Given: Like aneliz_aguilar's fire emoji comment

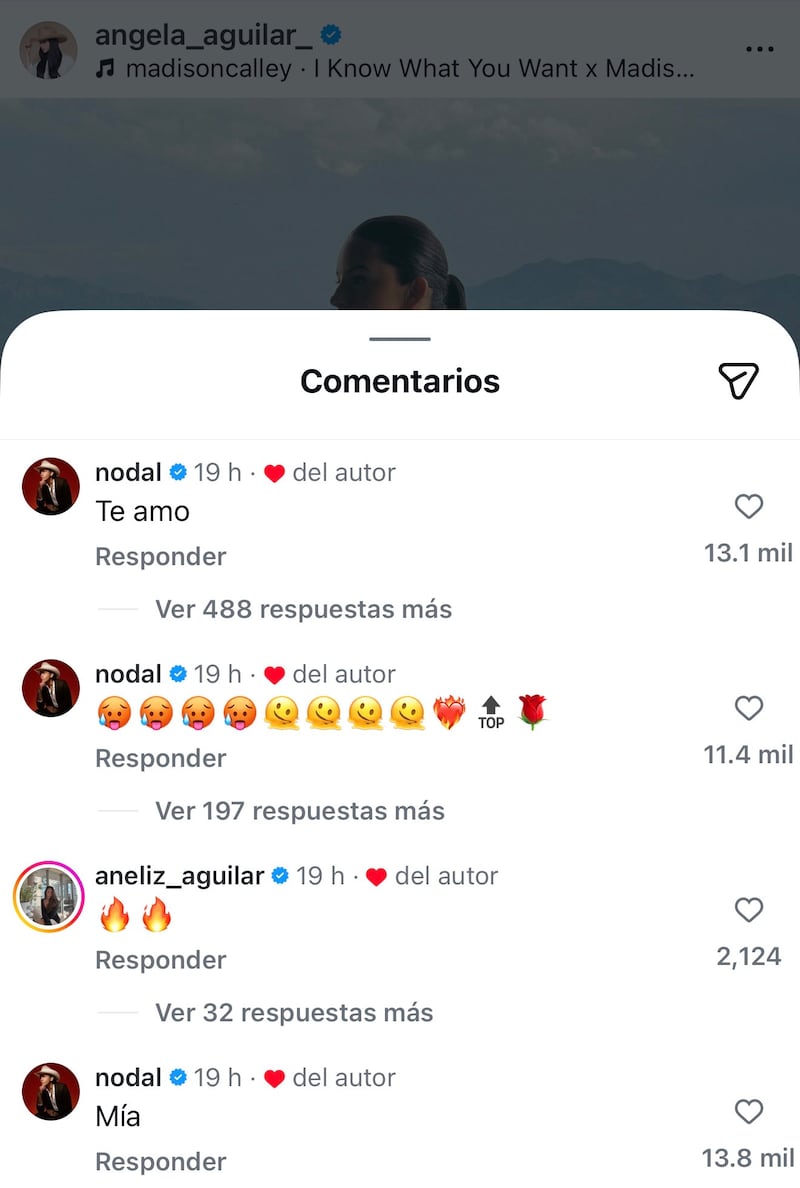Looking at the screenshot, I should point(749,911).
